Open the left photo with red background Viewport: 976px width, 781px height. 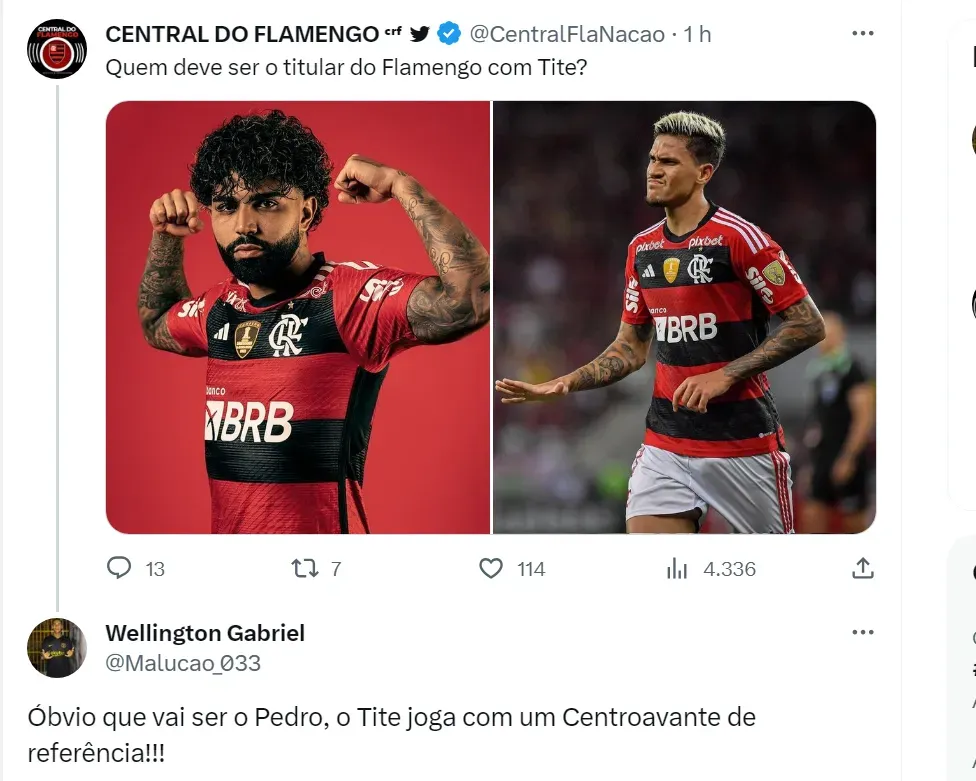click(298, 317)
